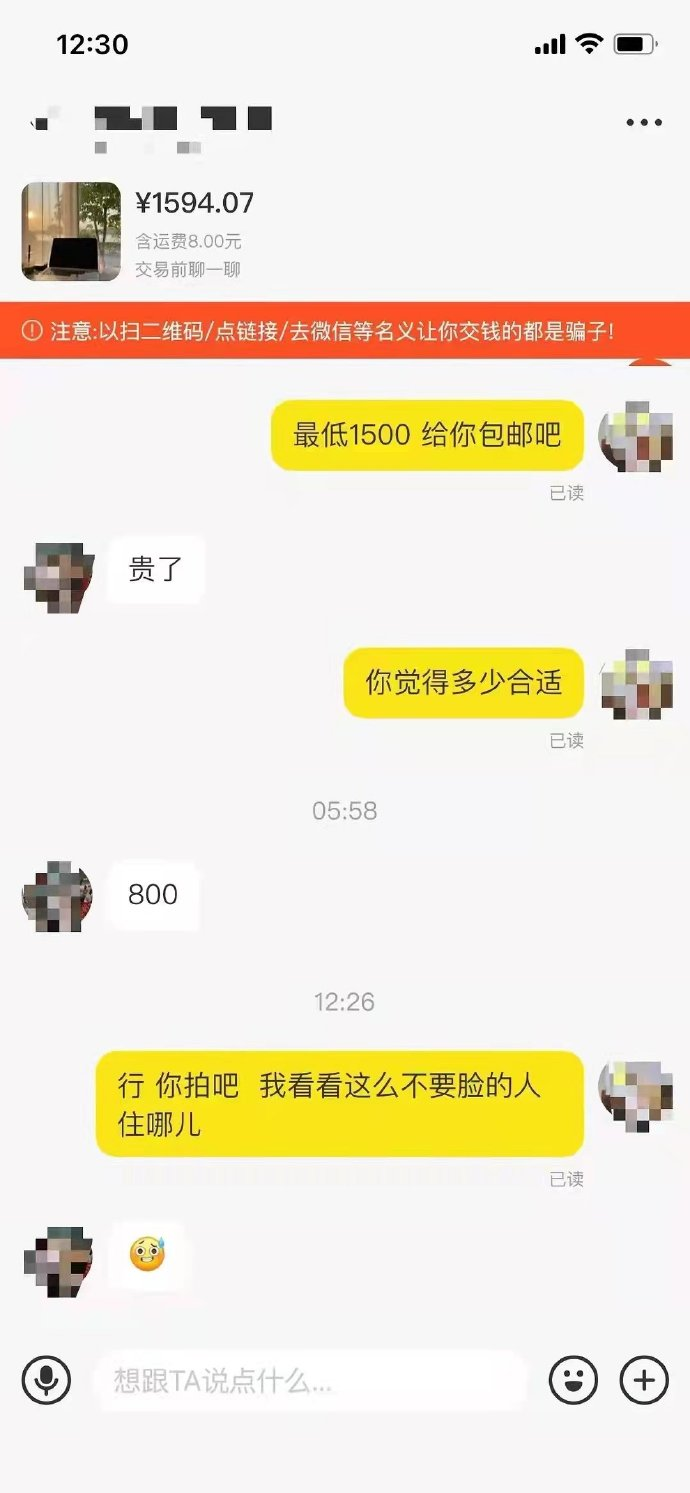This screenshot has height=1493, width=690.
Task: Focus the 想跟TA说点什么 message field
Action: [x=310, y=1381]
